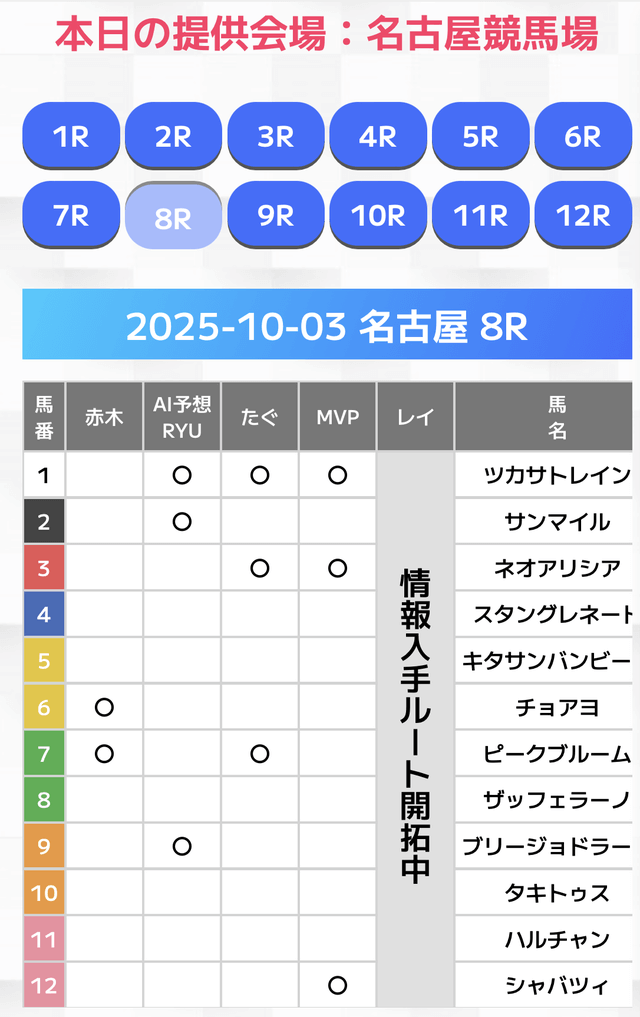Select the 1R race button
This screenshot has height=1017, width=640.
[x=71, y=136]
